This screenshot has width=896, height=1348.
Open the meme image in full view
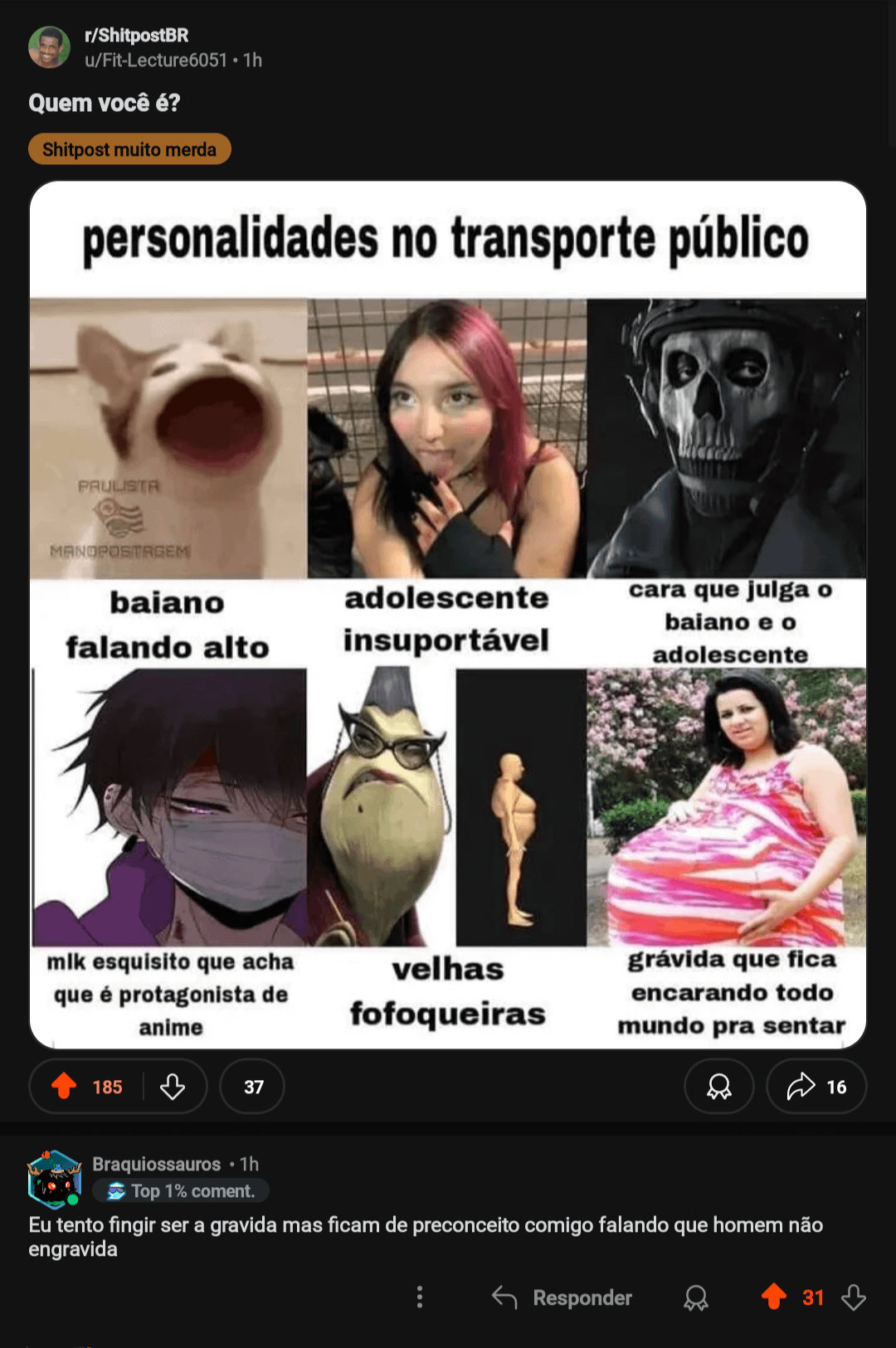click(448, 614)
